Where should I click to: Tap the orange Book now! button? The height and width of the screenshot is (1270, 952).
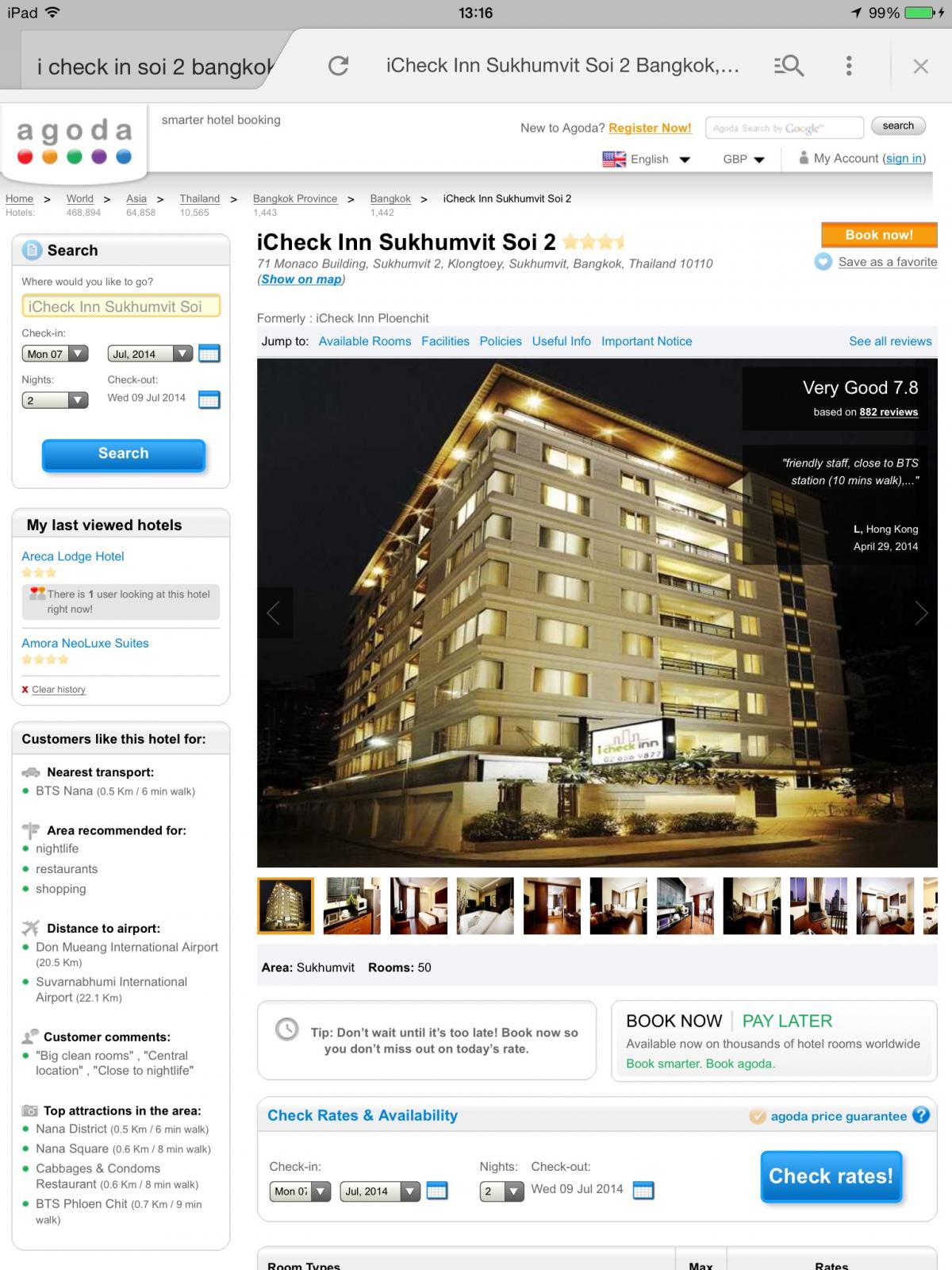[x=879, y=235]
